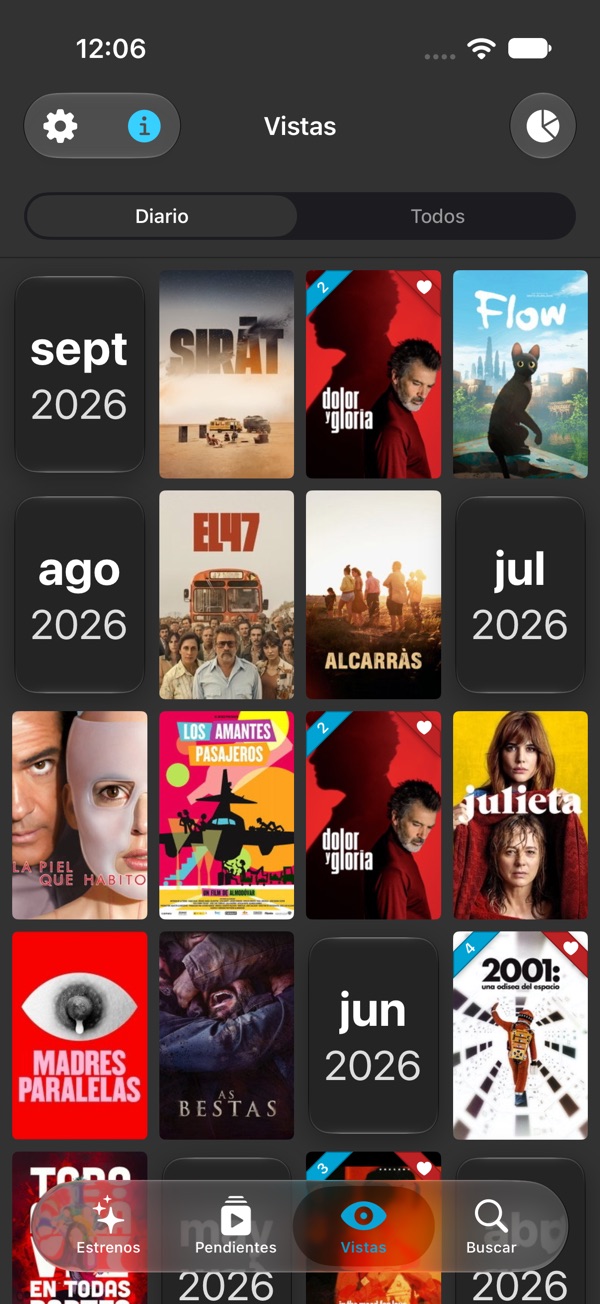Open the statistics pie chart
Screen dimensions: 600x1304
[543, 126]
